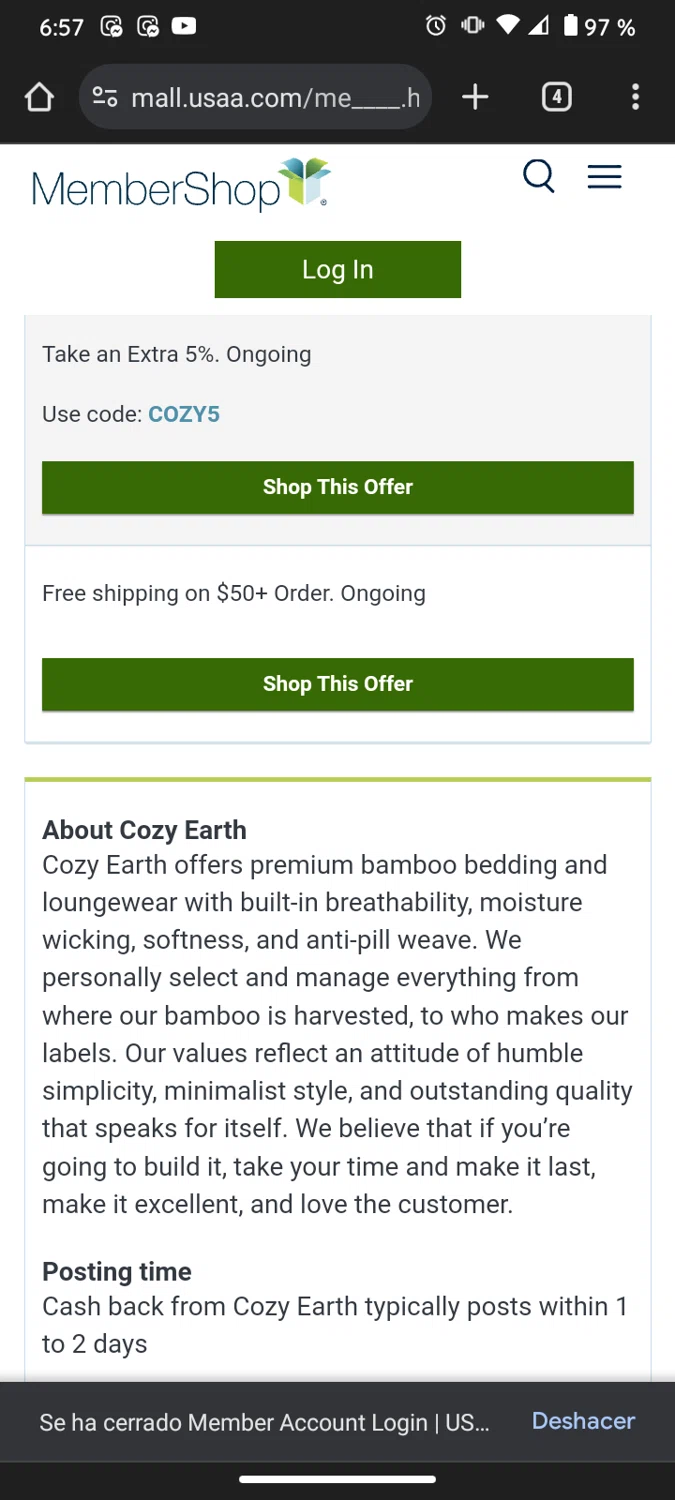The height and width of the screenshot is (1500, 675).
Task: Search the MemberShop site
Action: coord(538,177)
